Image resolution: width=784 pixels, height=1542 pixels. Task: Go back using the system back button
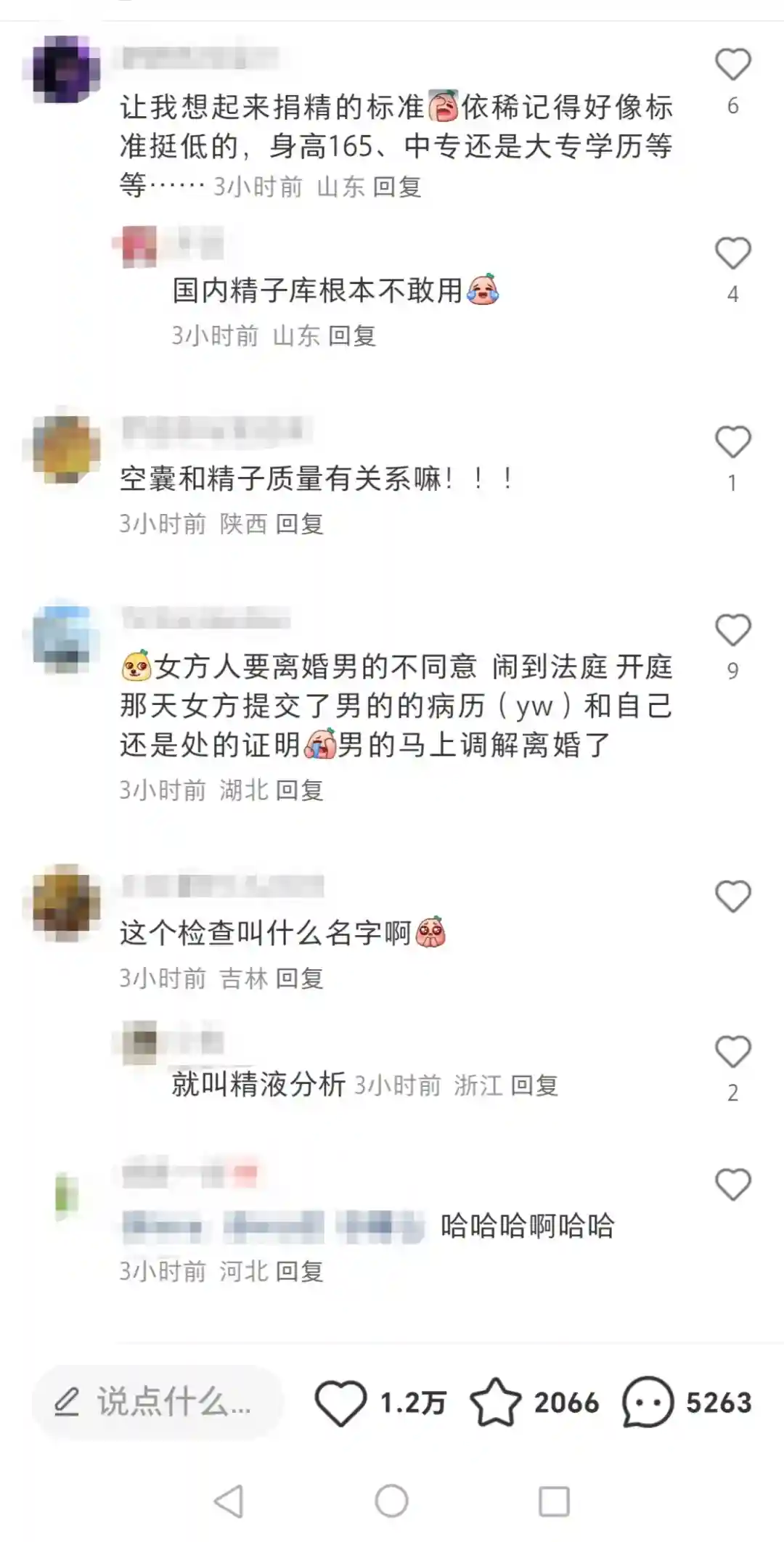[x=229, y=1501]
